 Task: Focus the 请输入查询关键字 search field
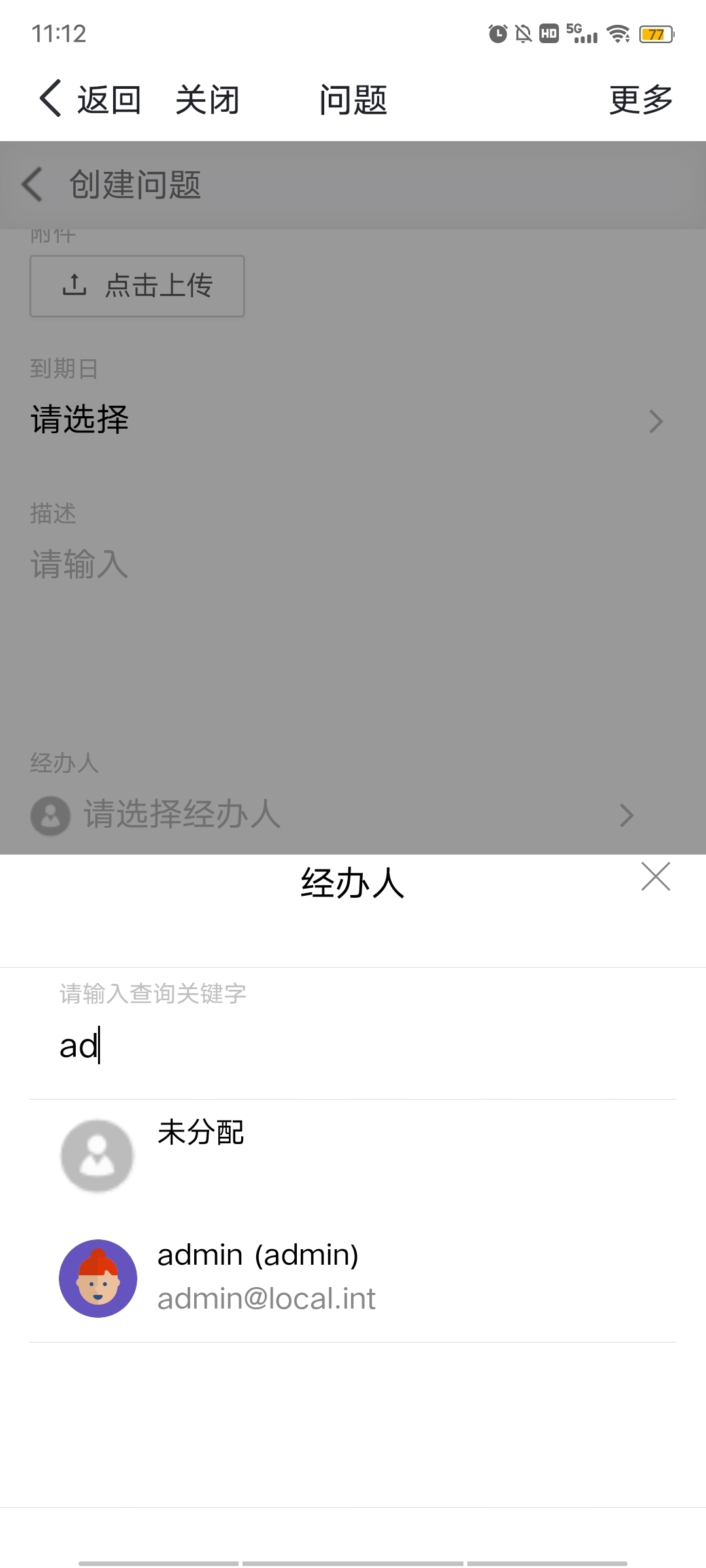(x=353, y=1045)
